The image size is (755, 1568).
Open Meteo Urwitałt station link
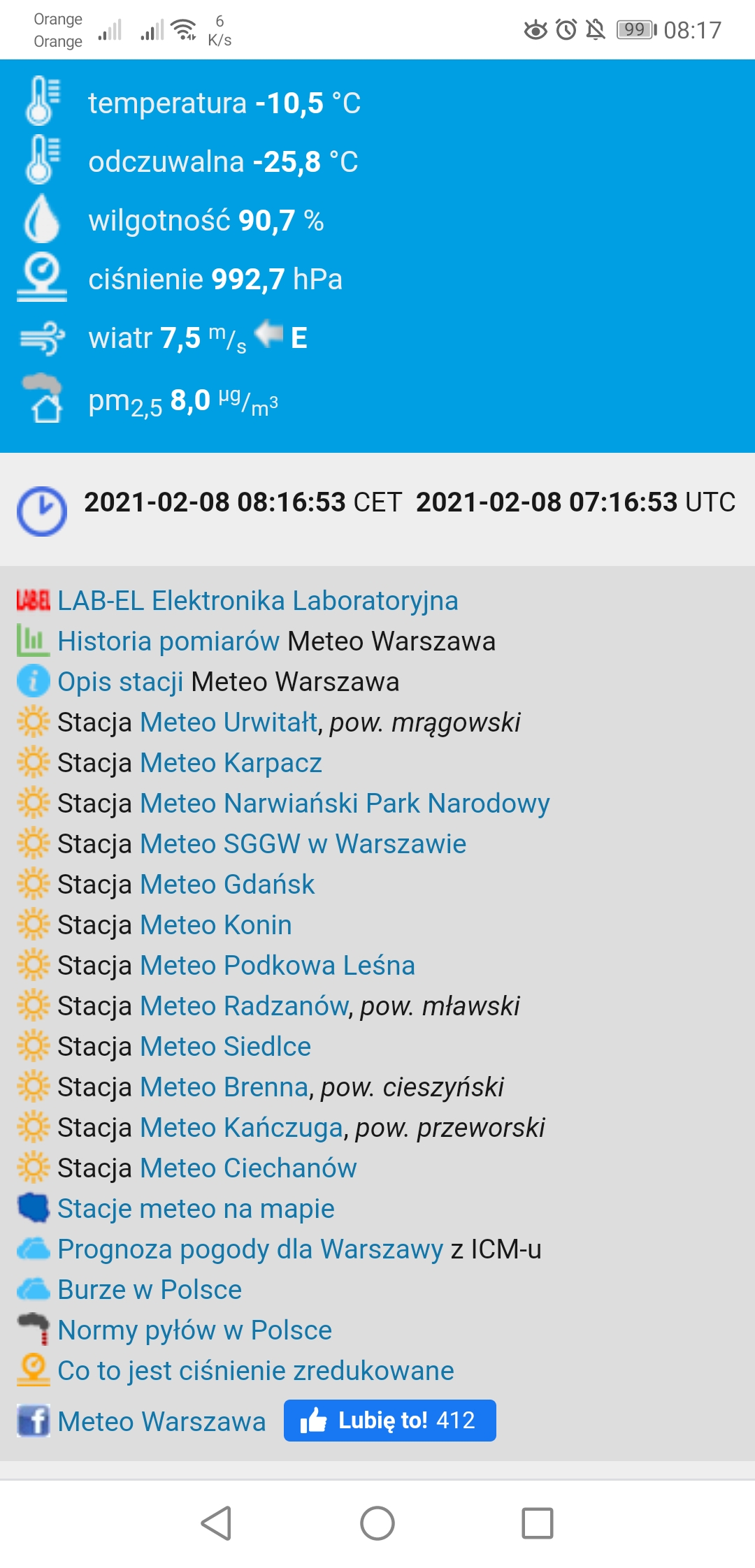point(229,723)
